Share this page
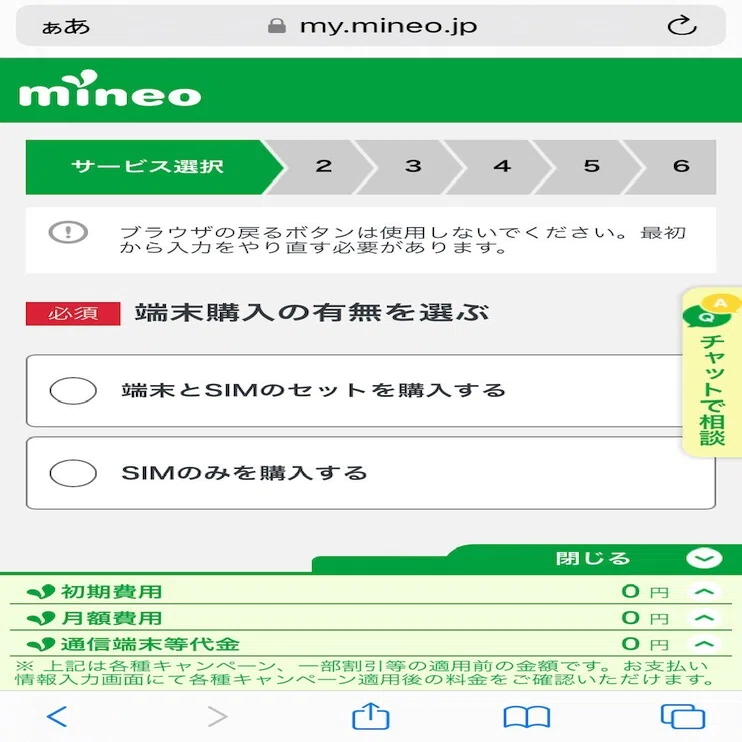This screenshot has width=742, height=742. pos(371,716)
